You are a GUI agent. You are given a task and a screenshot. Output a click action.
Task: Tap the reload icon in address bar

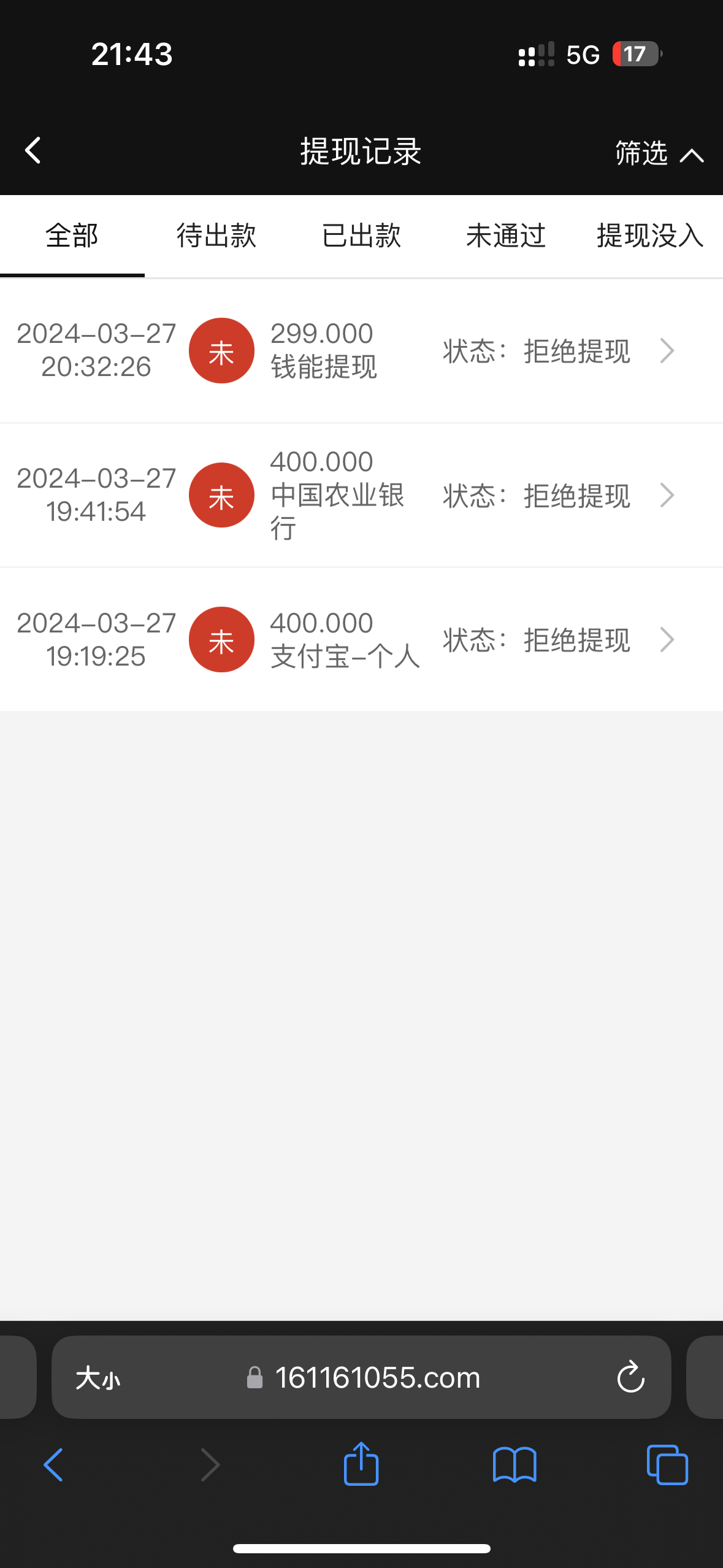[x=630, y=1377]
